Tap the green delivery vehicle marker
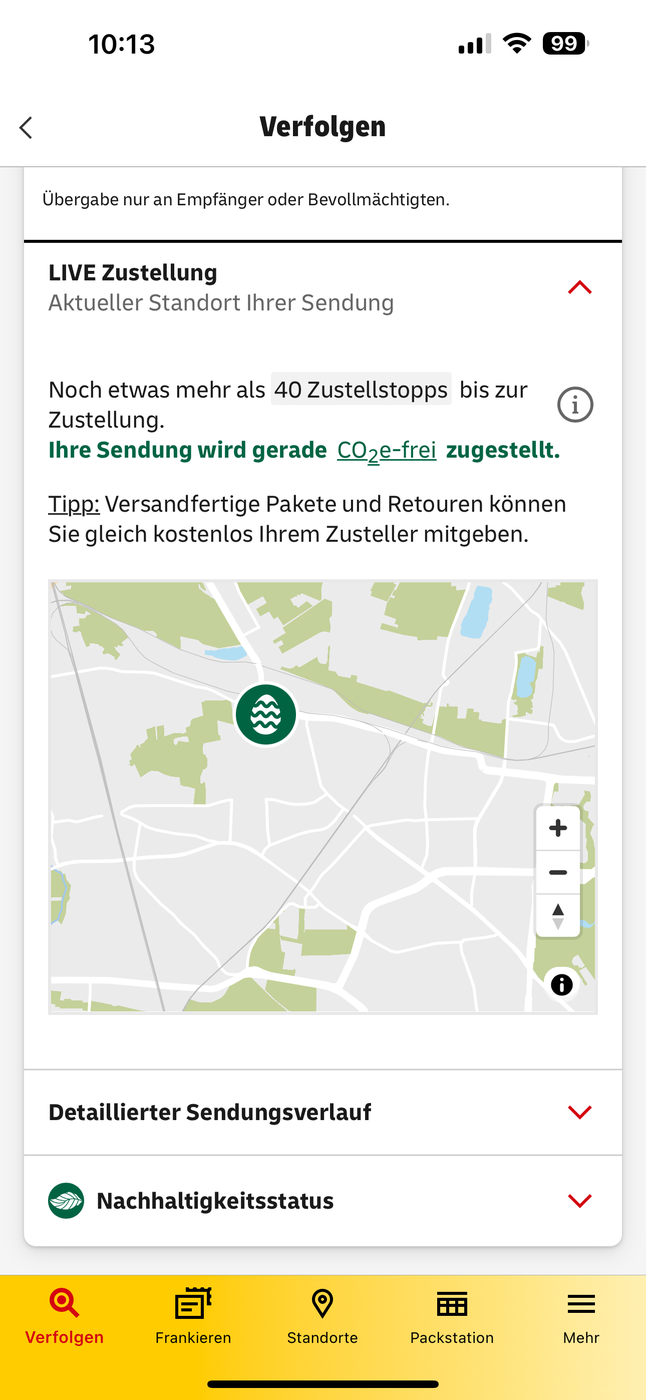The width and height of the screenshot is (646, 1400). click(266, 714)
